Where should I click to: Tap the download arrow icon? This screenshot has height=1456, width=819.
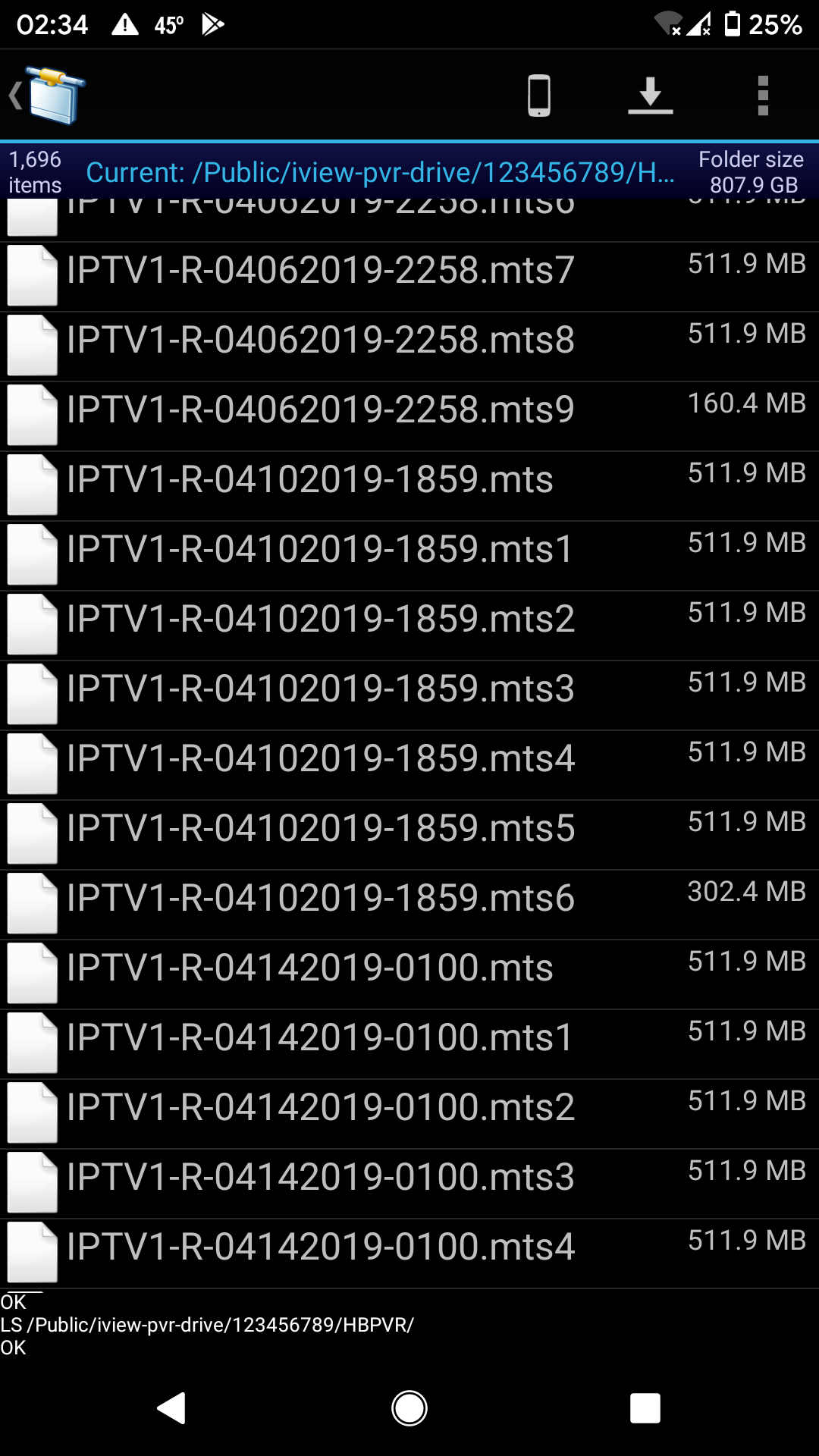[x=650, y=96]
